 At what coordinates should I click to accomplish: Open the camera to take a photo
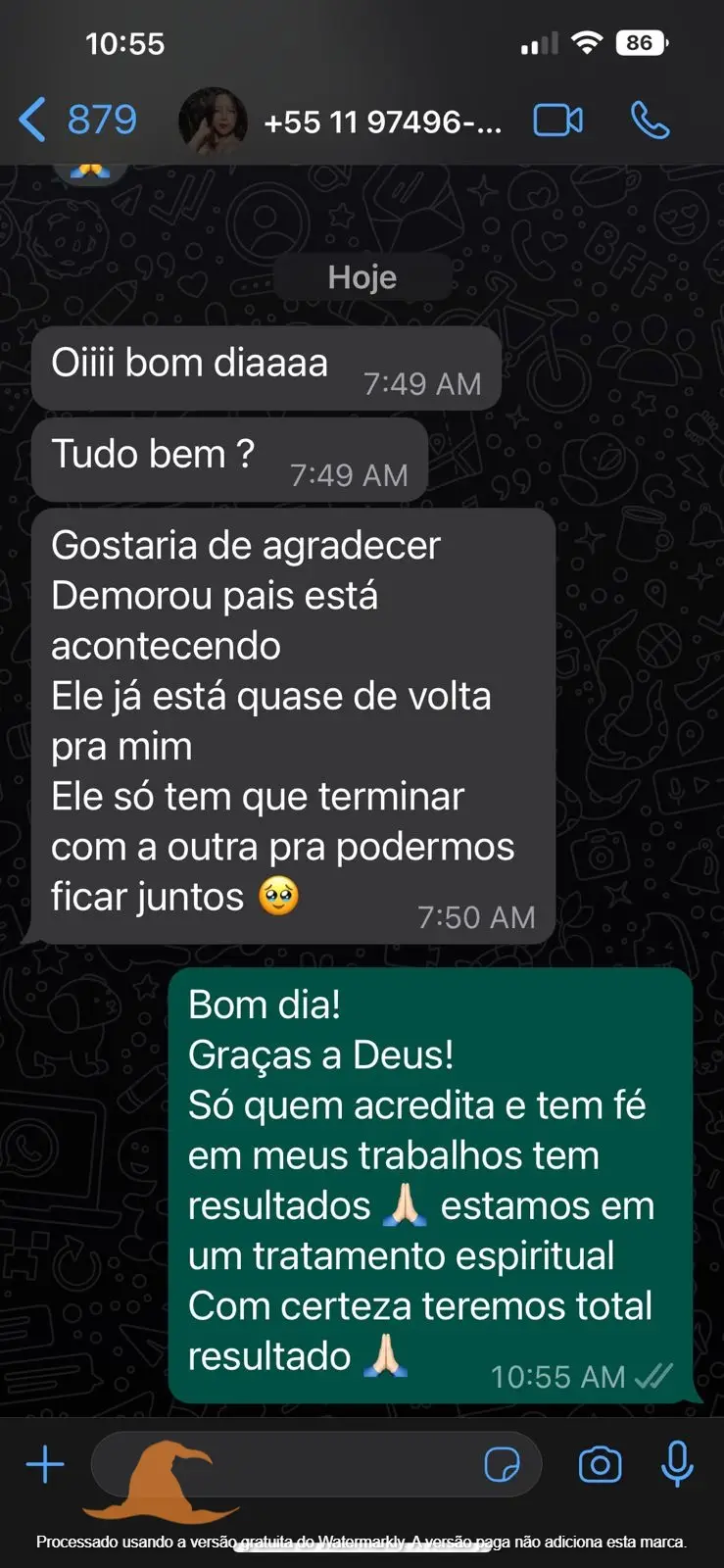(600, 1465)
